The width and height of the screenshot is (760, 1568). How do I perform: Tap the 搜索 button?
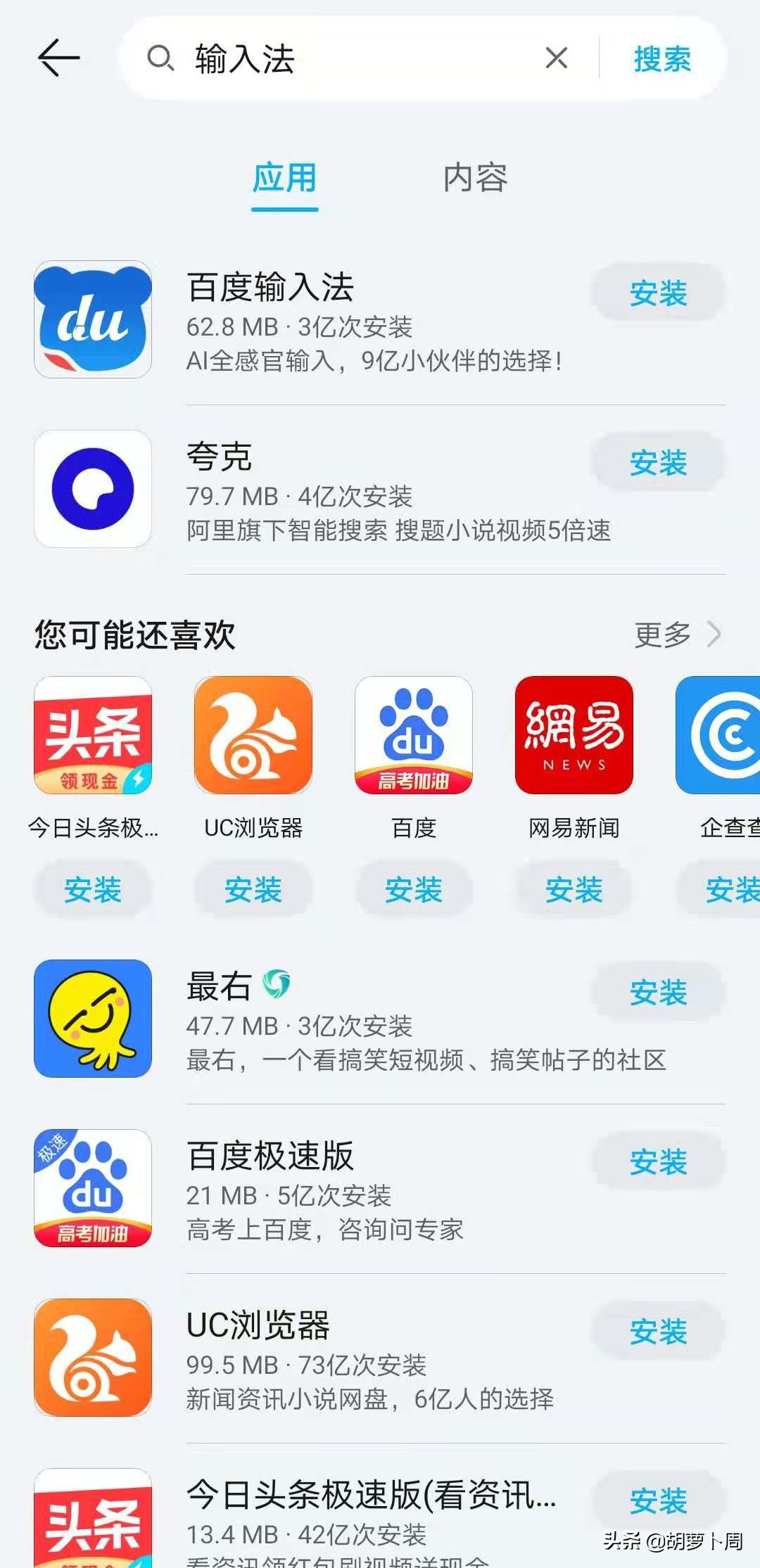tap(661, 59)
